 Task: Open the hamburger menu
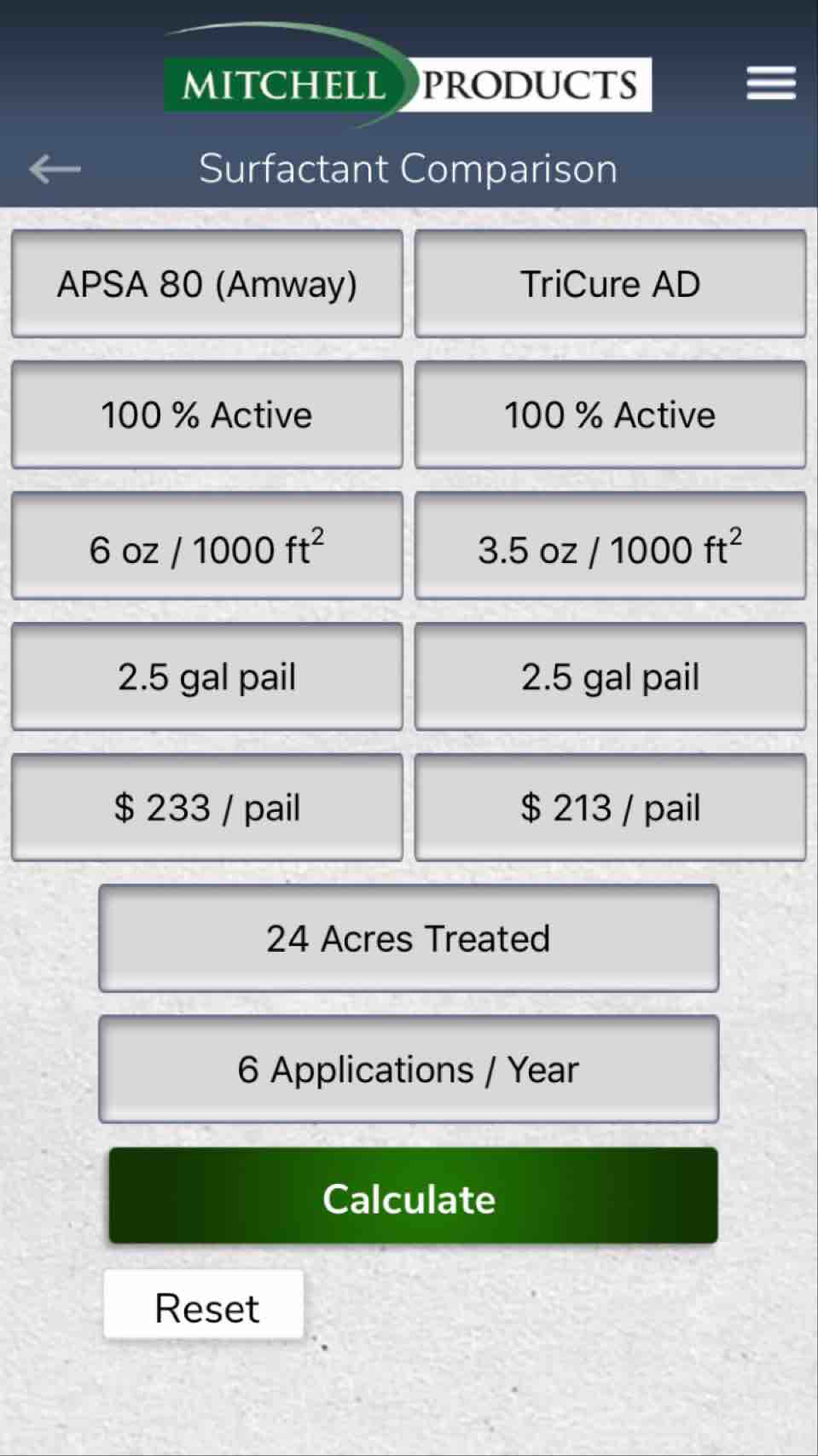pyautogui.click(x=770, y=84)
